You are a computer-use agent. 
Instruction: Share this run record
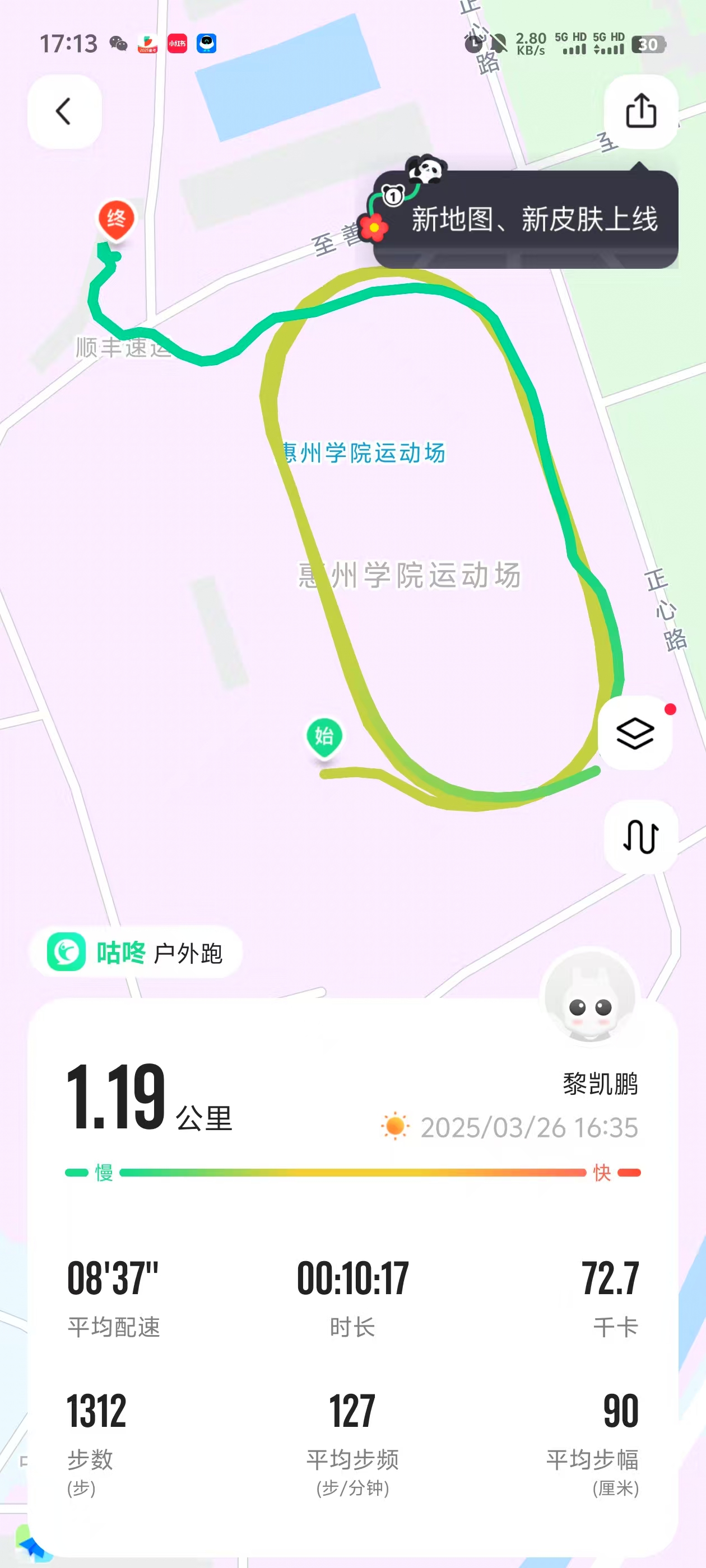[x=640, y=111]
